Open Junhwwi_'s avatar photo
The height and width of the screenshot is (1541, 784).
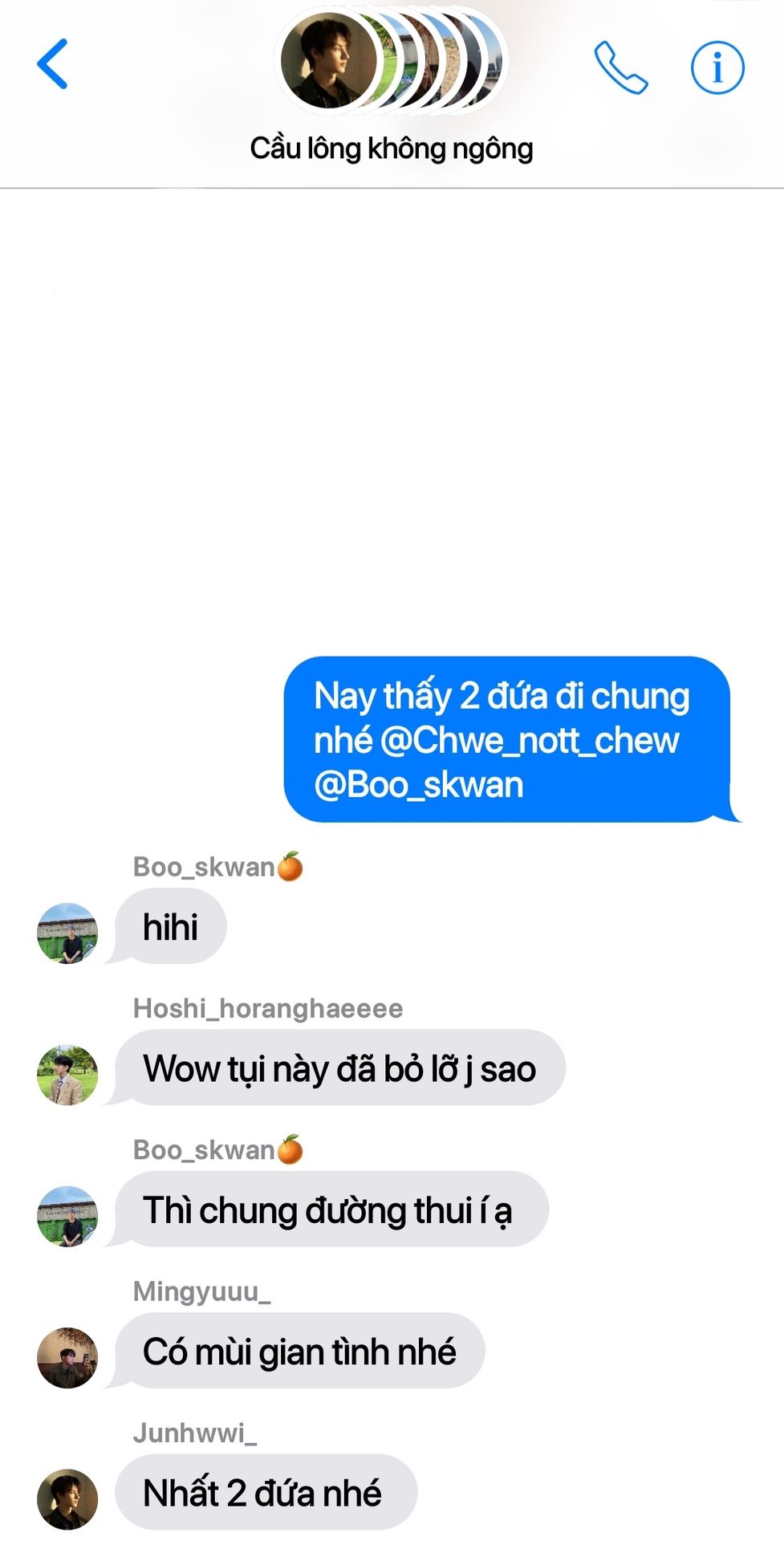pyautogui.click(x=67, y=1499)
